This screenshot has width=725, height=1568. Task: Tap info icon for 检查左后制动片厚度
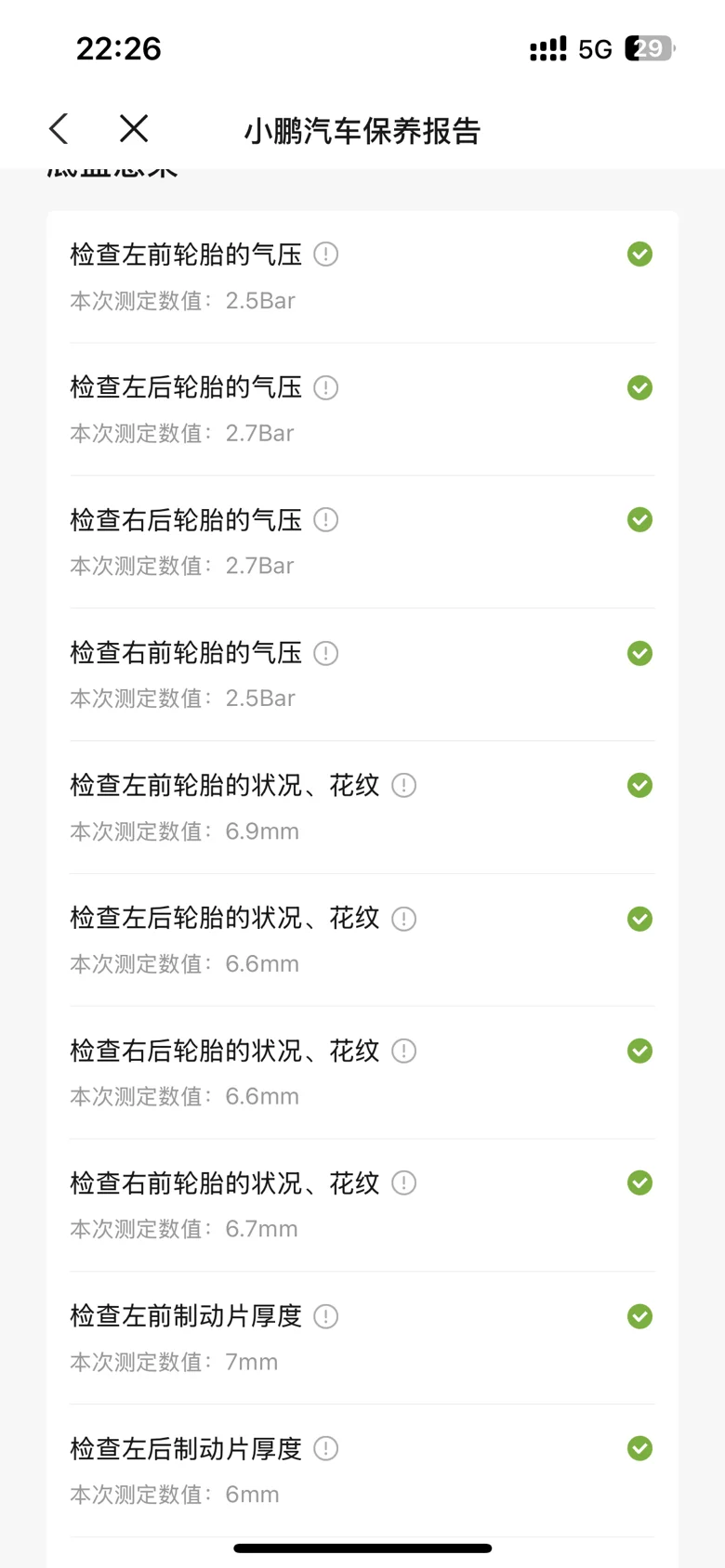[325, 1449]
